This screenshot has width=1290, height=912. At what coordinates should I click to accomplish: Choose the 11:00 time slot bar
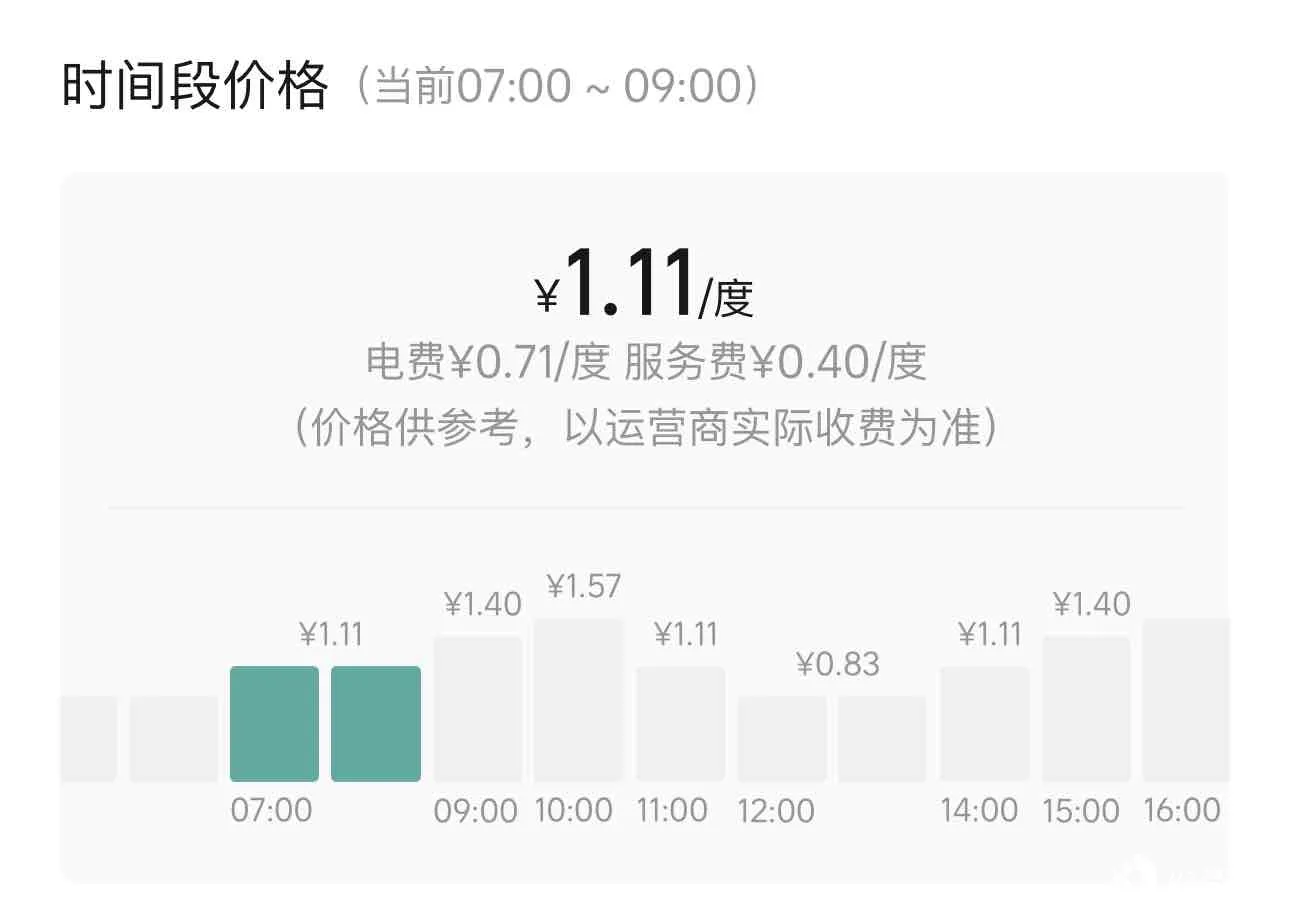coord(680,723)
